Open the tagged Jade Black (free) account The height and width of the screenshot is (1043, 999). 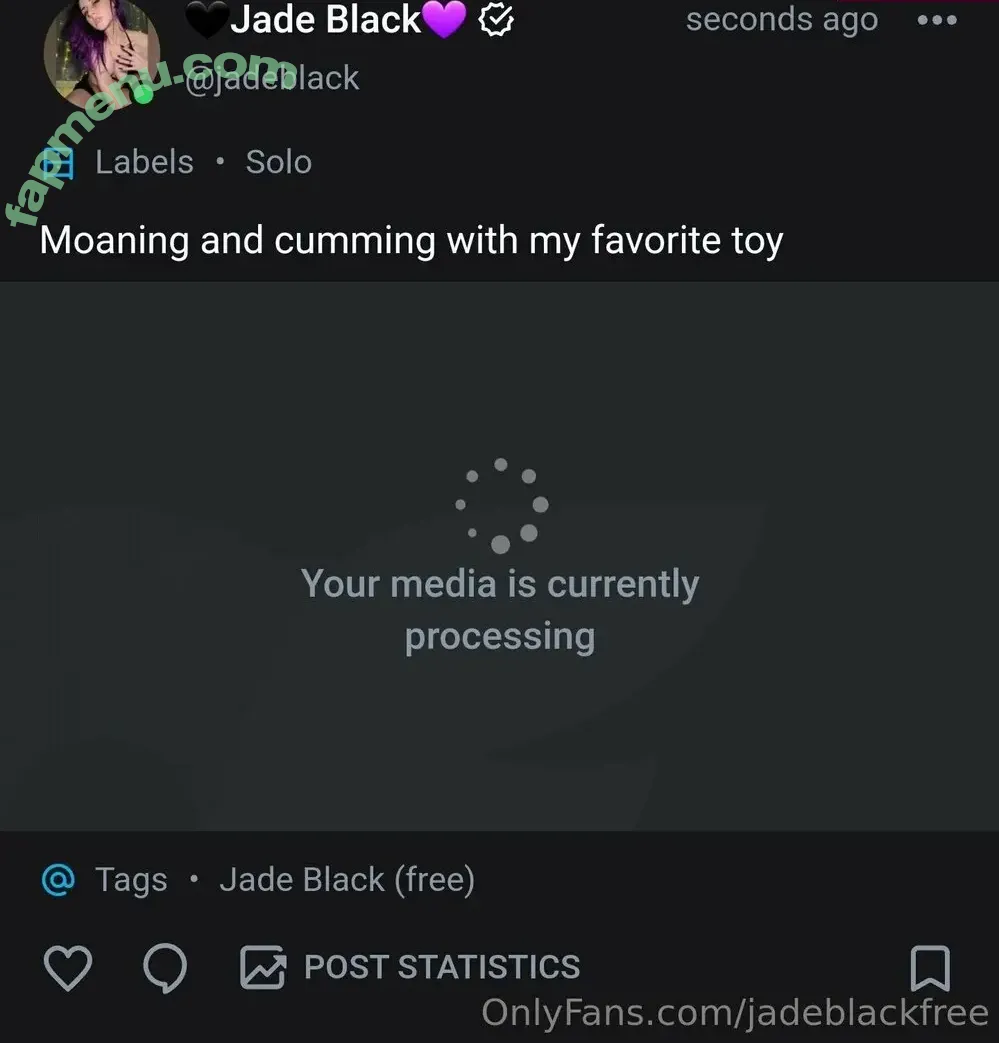pyautogui.click(x=346, y=880)
